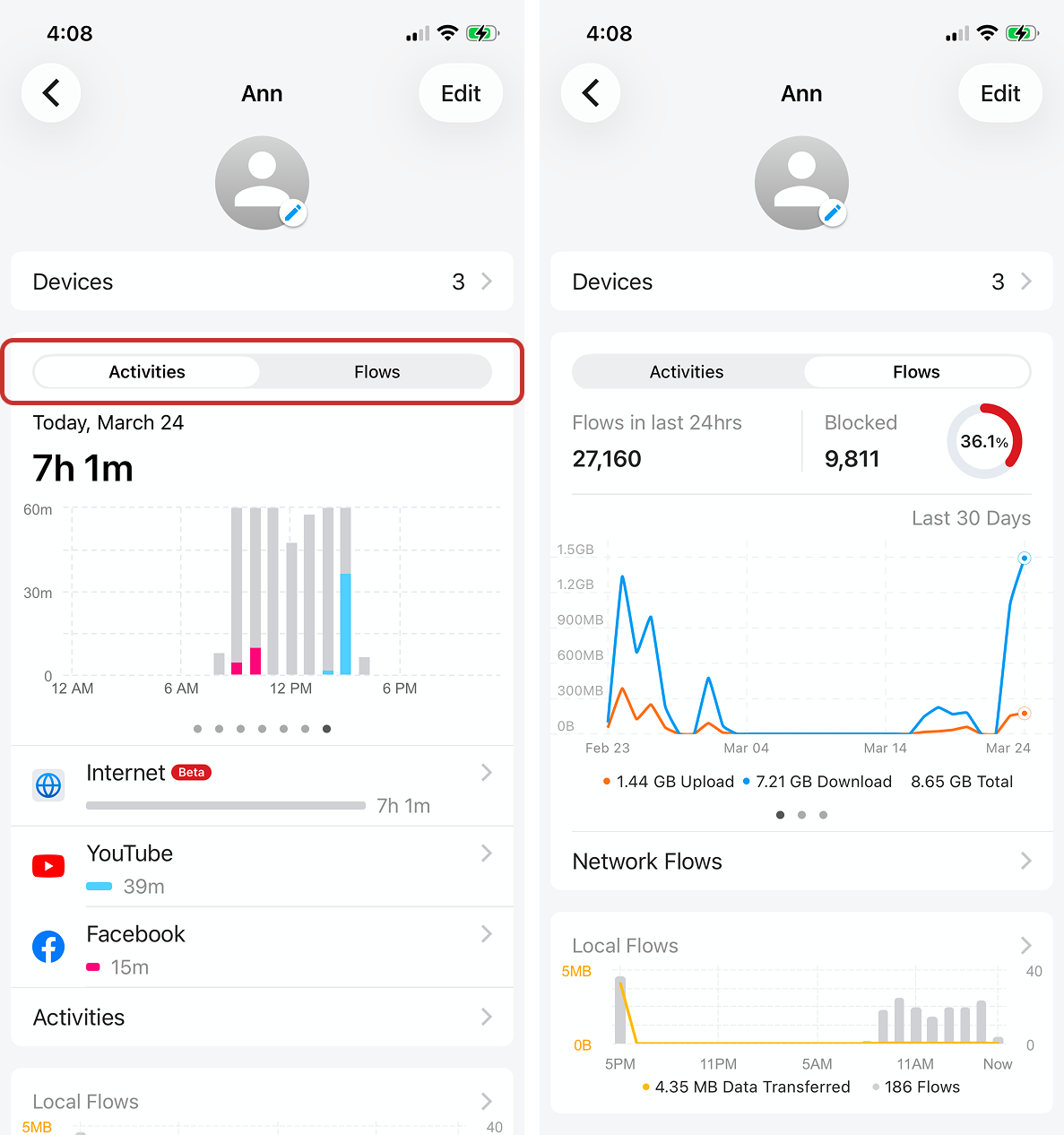Open YouTube usage details

pos(262,867)
